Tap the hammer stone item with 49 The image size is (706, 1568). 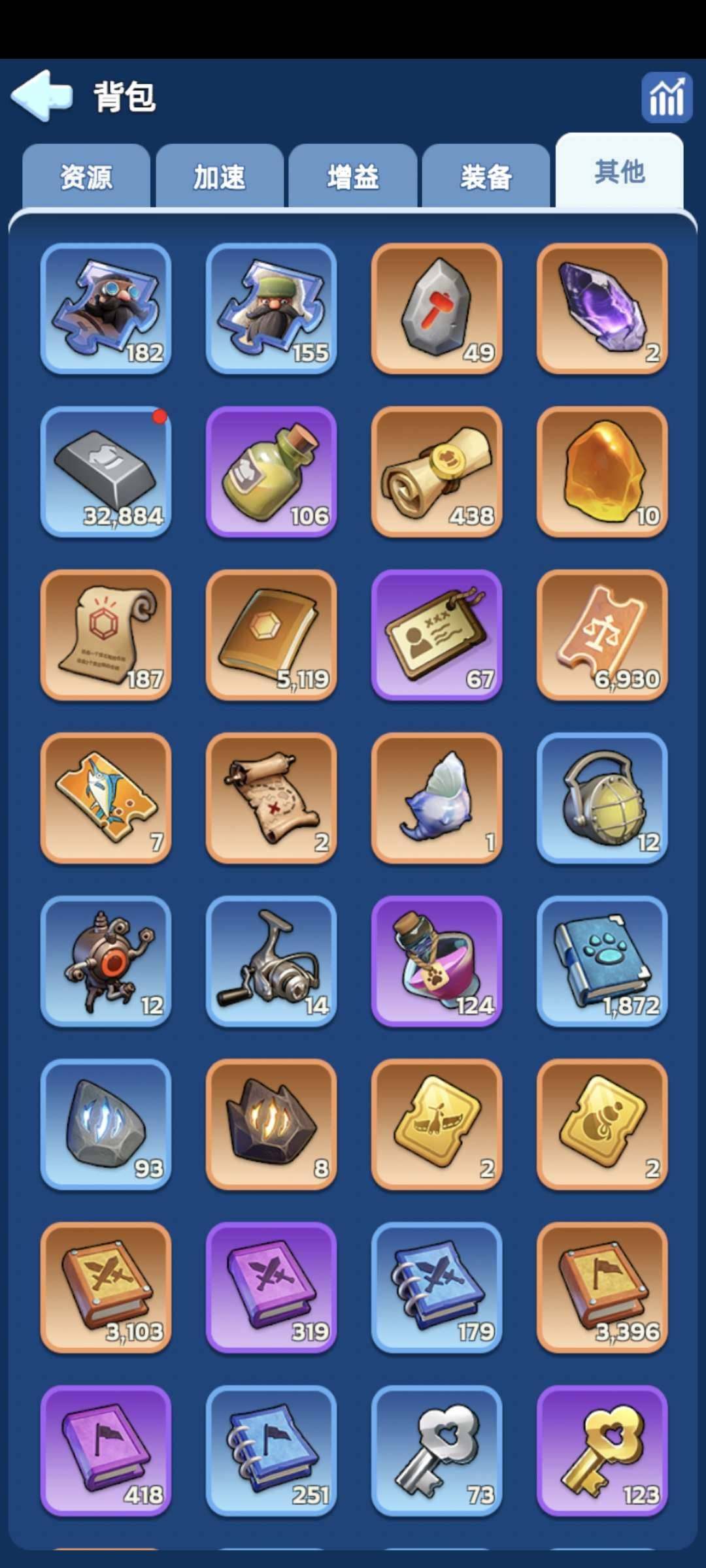coord(437,308)
